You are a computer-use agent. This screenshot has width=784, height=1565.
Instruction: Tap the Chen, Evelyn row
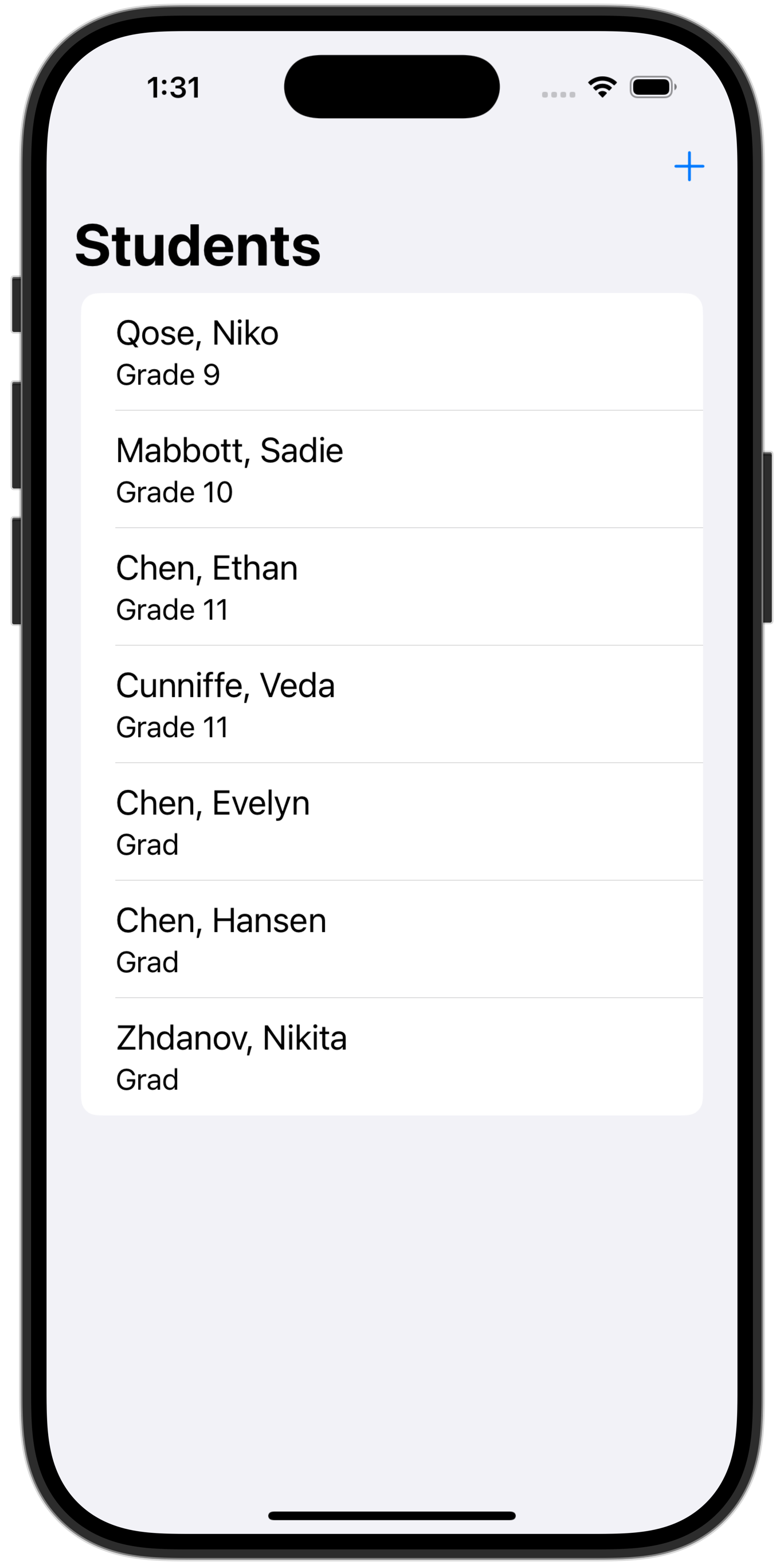tap(391, 822)
